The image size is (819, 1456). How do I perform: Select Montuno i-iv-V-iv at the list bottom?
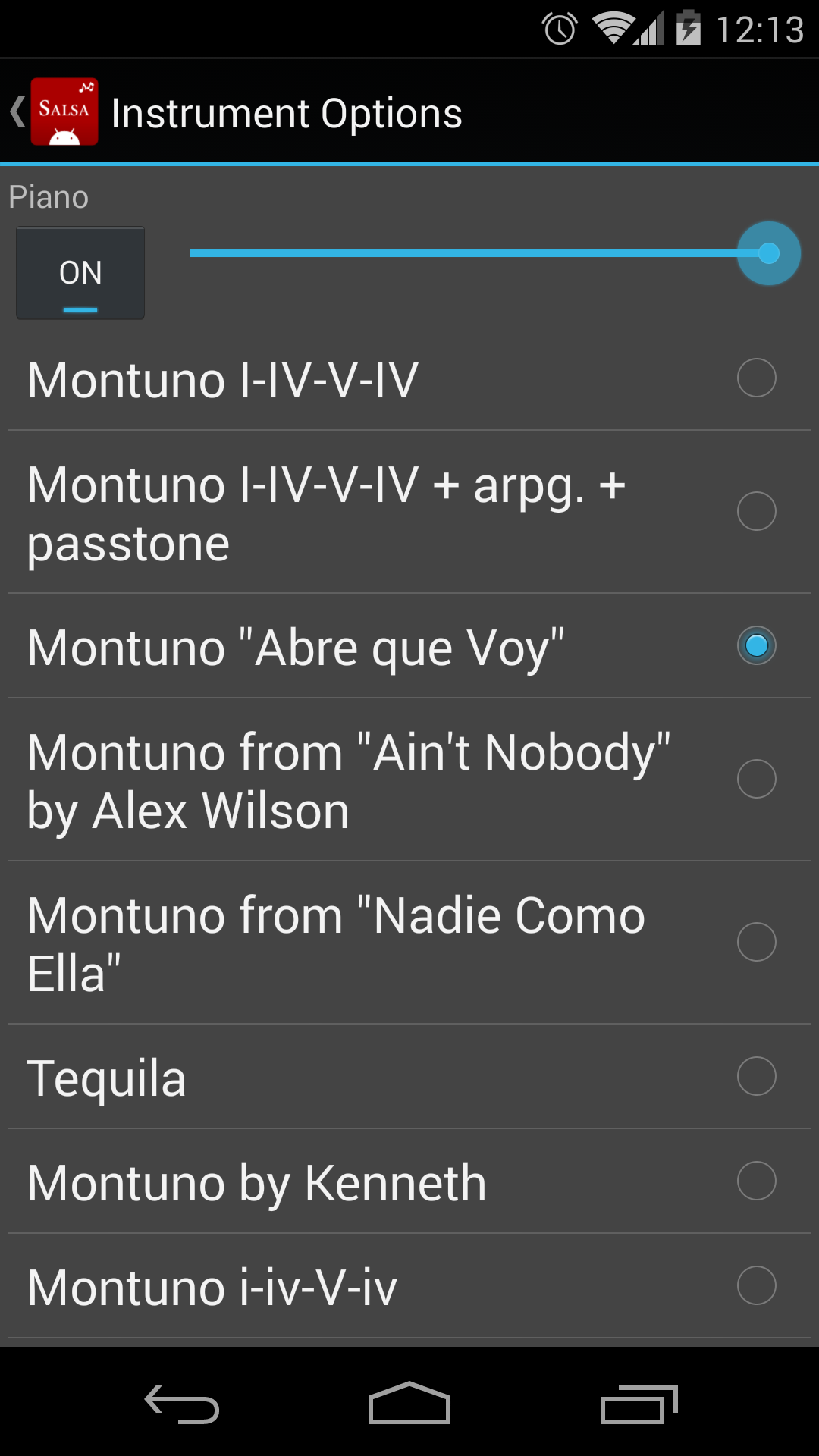756,1285
